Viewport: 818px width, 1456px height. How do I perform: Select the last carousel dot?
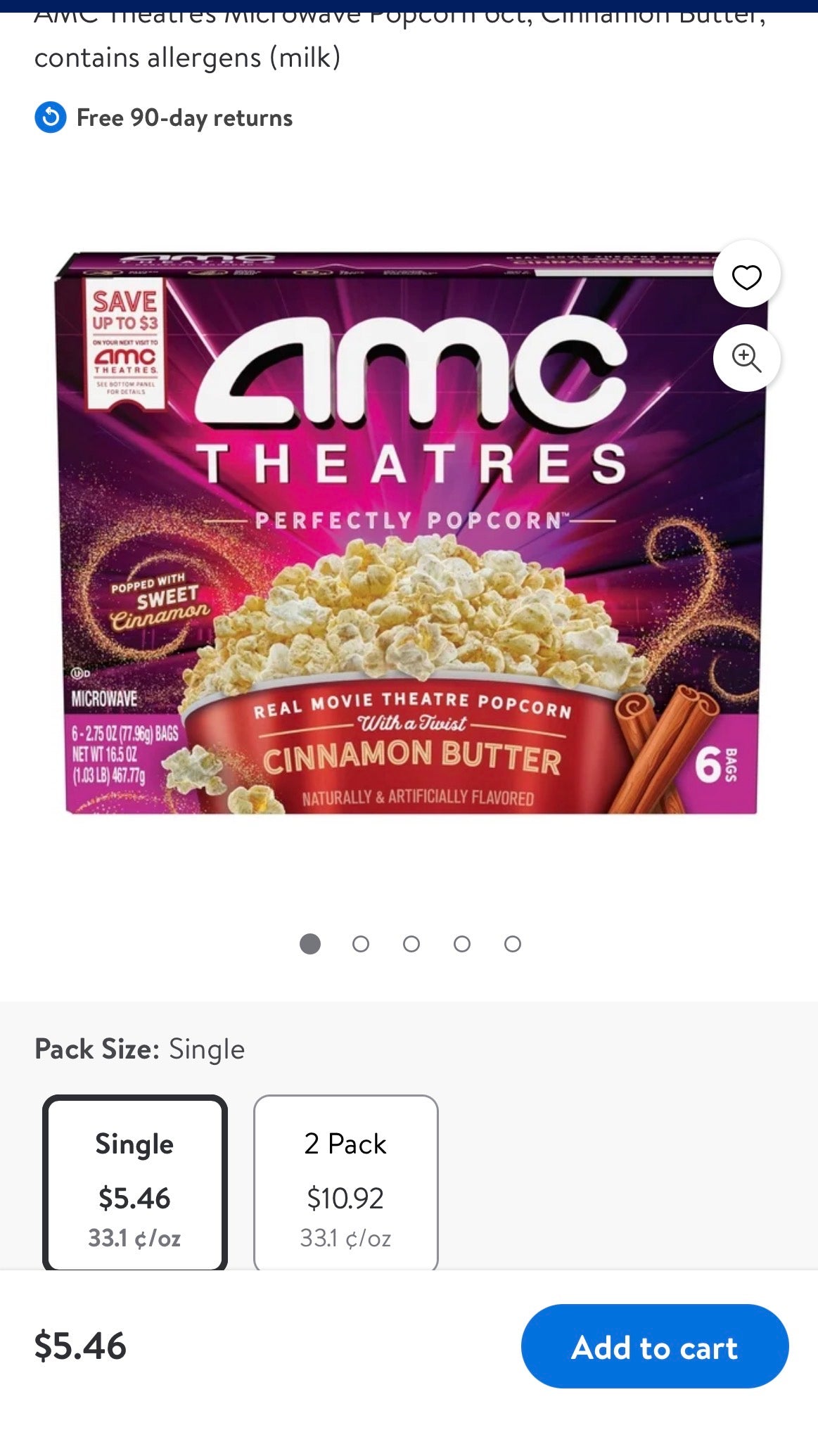(x=513, y=943)
